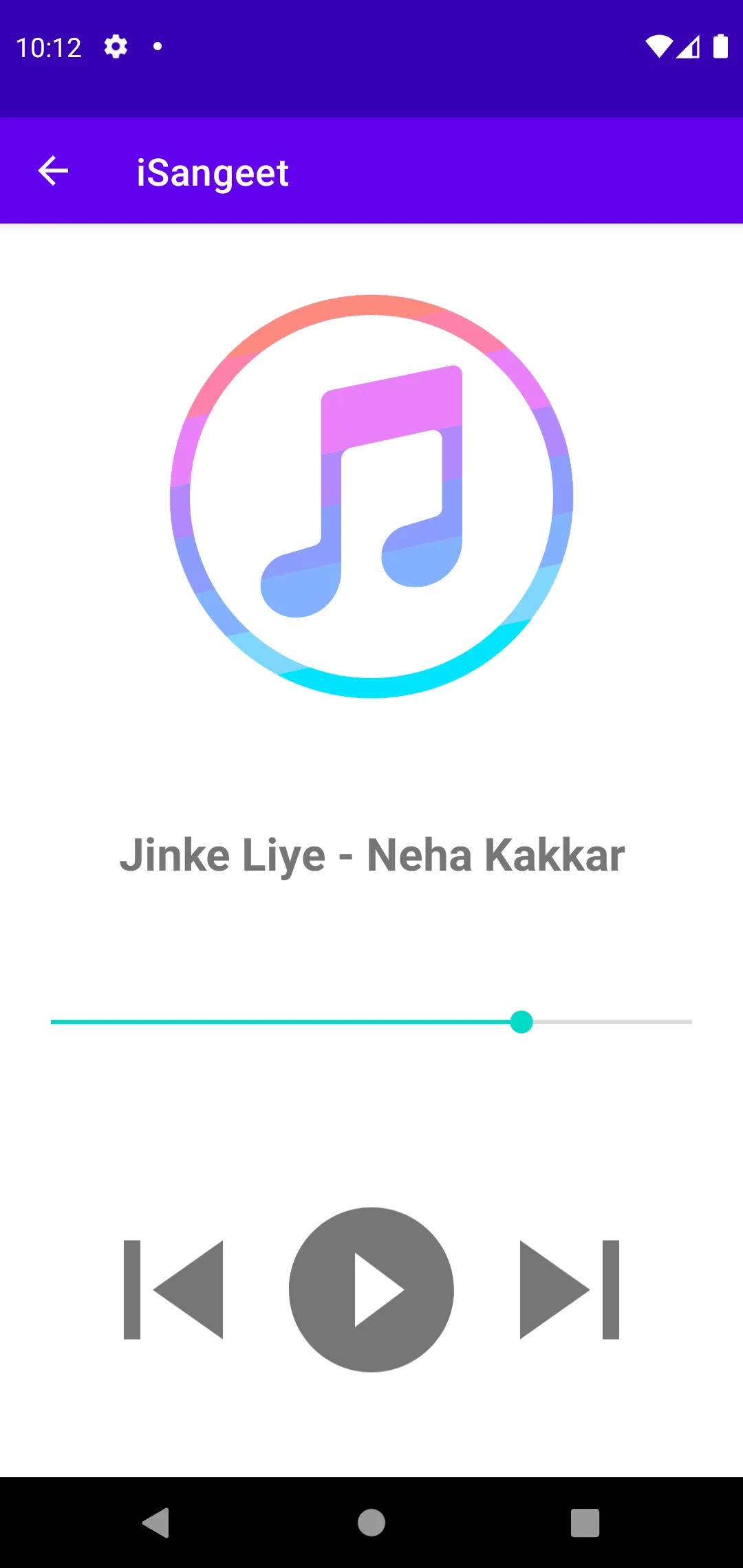Open recent apps from navigation bar

585,1523
